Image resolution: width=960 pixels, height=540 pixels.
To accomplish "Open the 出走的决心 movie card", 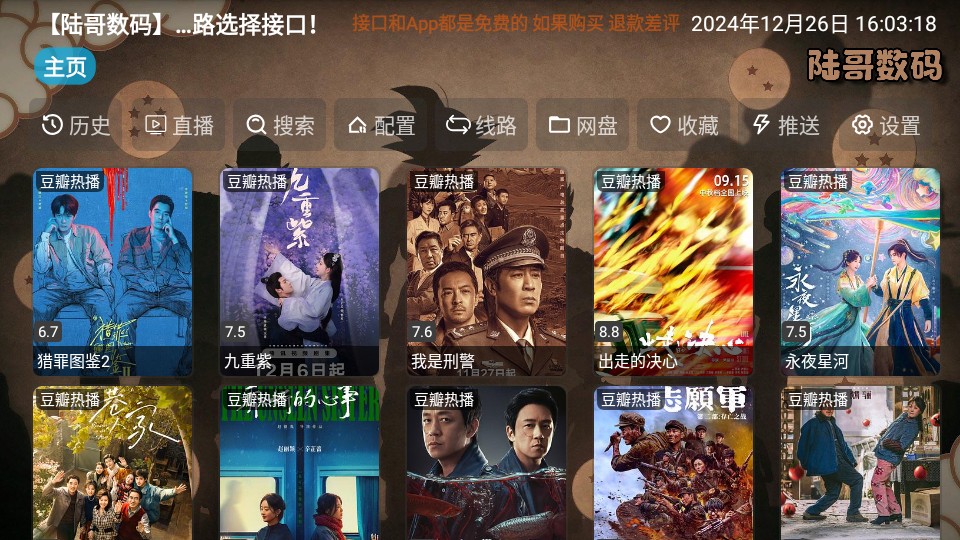I will (x=673, y=272).
